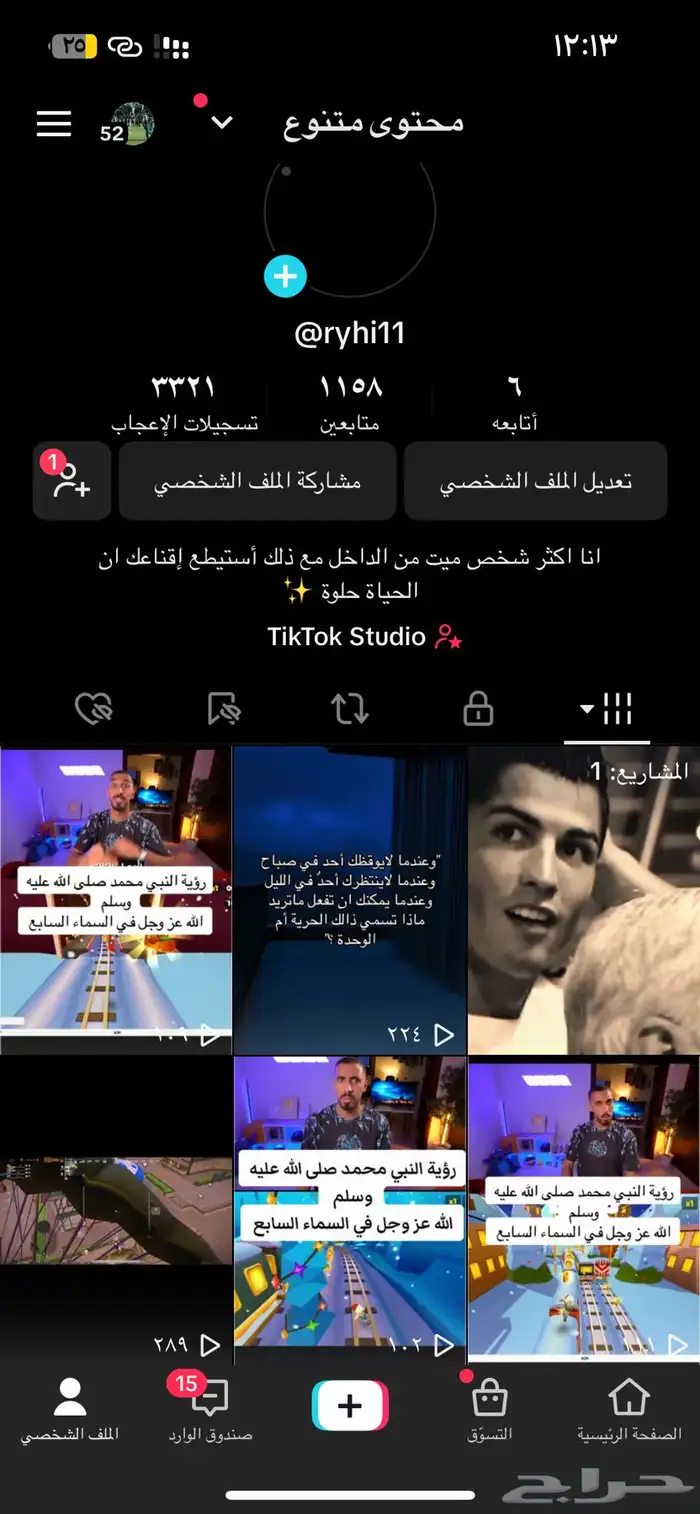The width and height of the screenshot is (700, 1514).
Task: Open the التسوّق shop tab
Action: pos(490,1410)
